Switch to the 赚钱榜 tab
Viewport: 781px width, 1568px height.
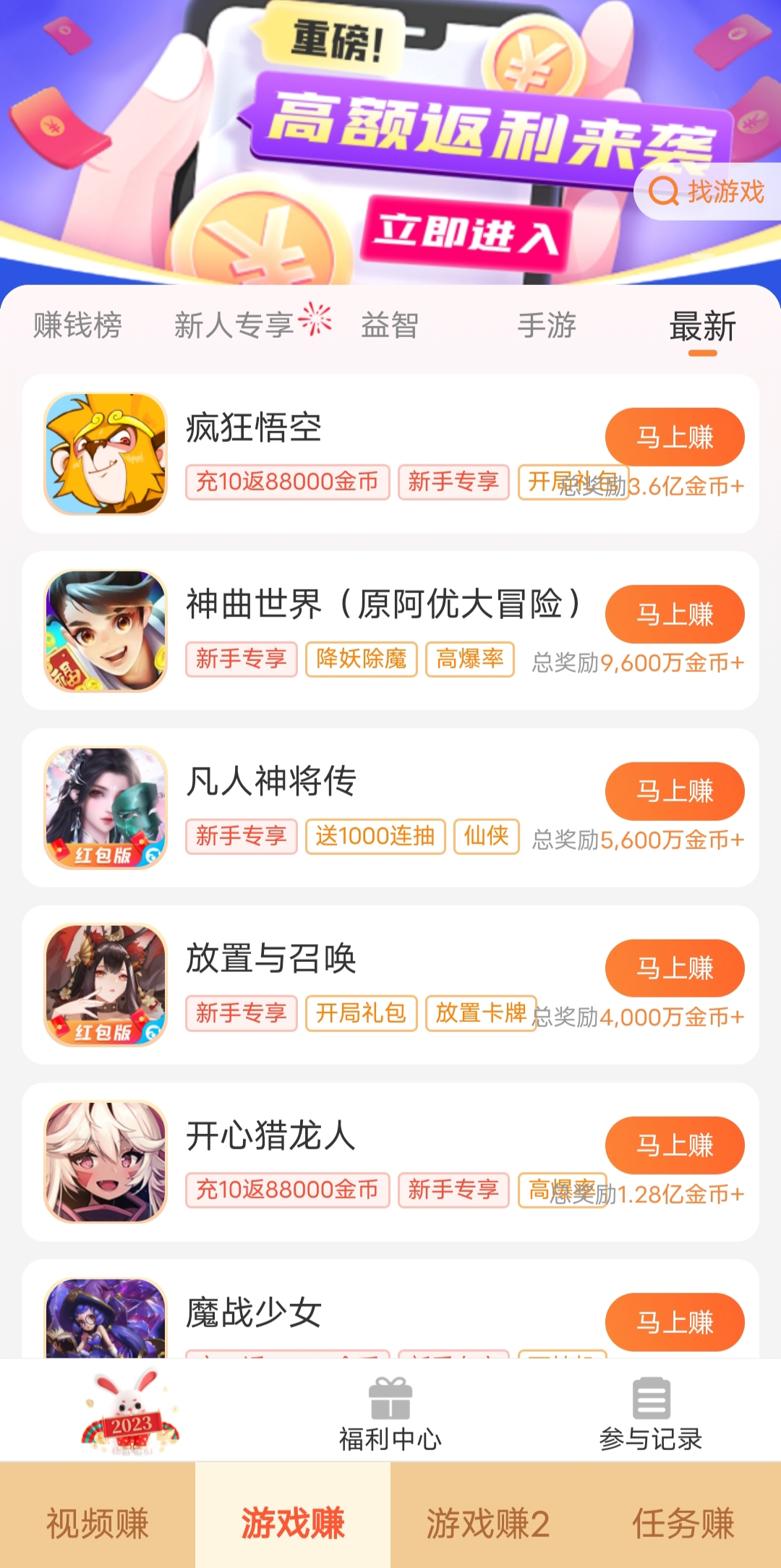point(77,325)
